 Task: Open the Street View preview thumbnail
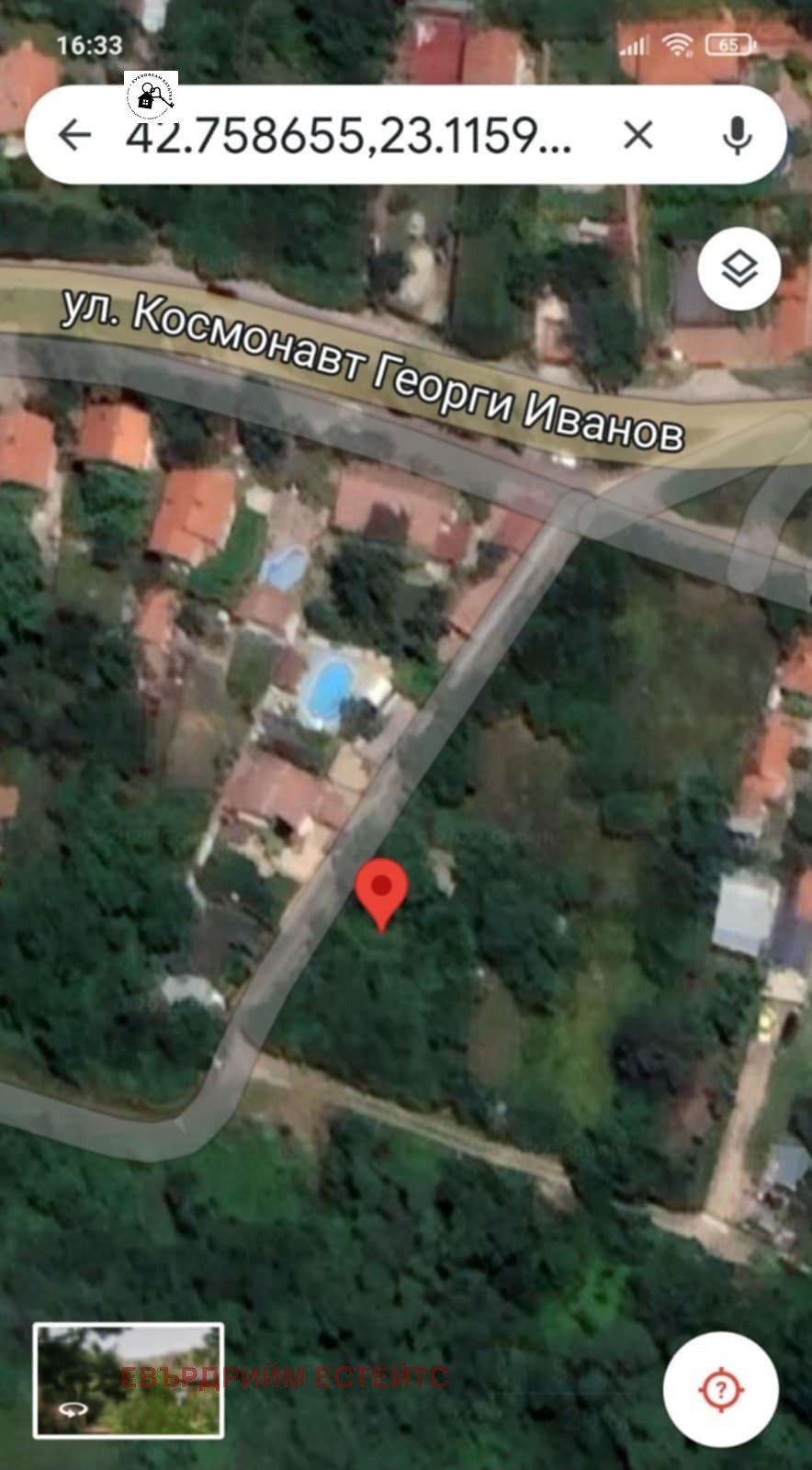tap(129, 1380)
